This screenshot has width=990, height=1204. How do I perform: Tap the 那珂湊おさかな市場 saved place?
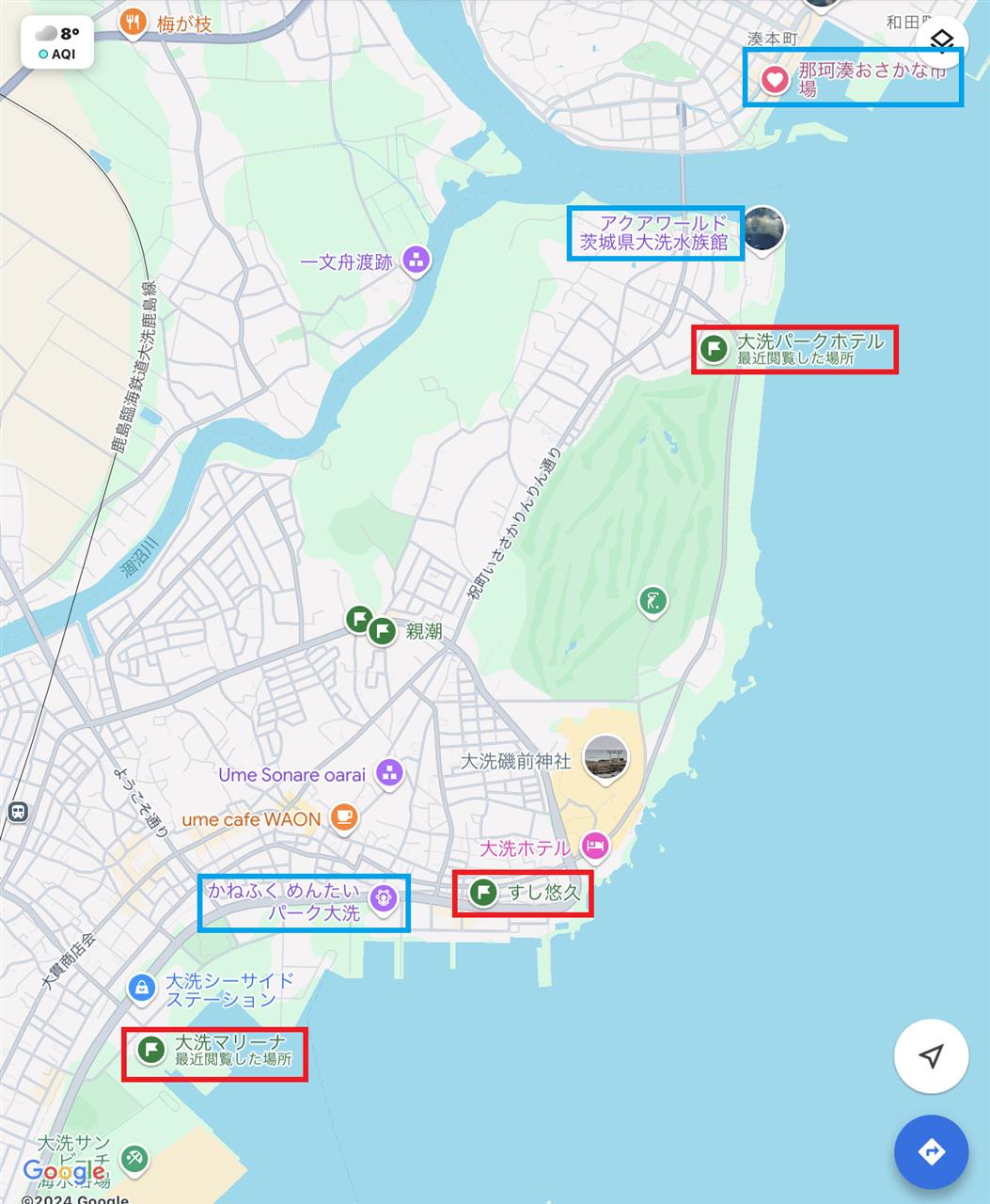pyautogui.click(x=775, y=79)
